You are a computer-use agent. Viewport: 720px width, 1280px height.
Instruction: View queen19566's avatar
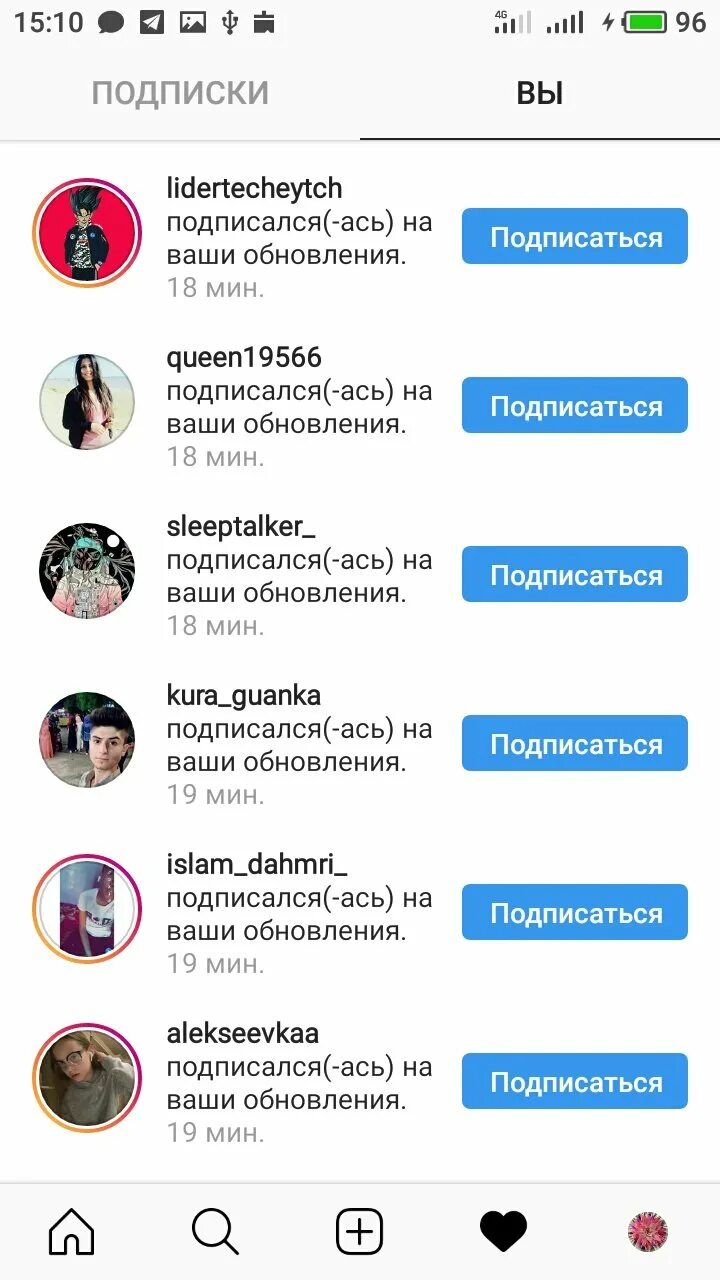point(87,402)
